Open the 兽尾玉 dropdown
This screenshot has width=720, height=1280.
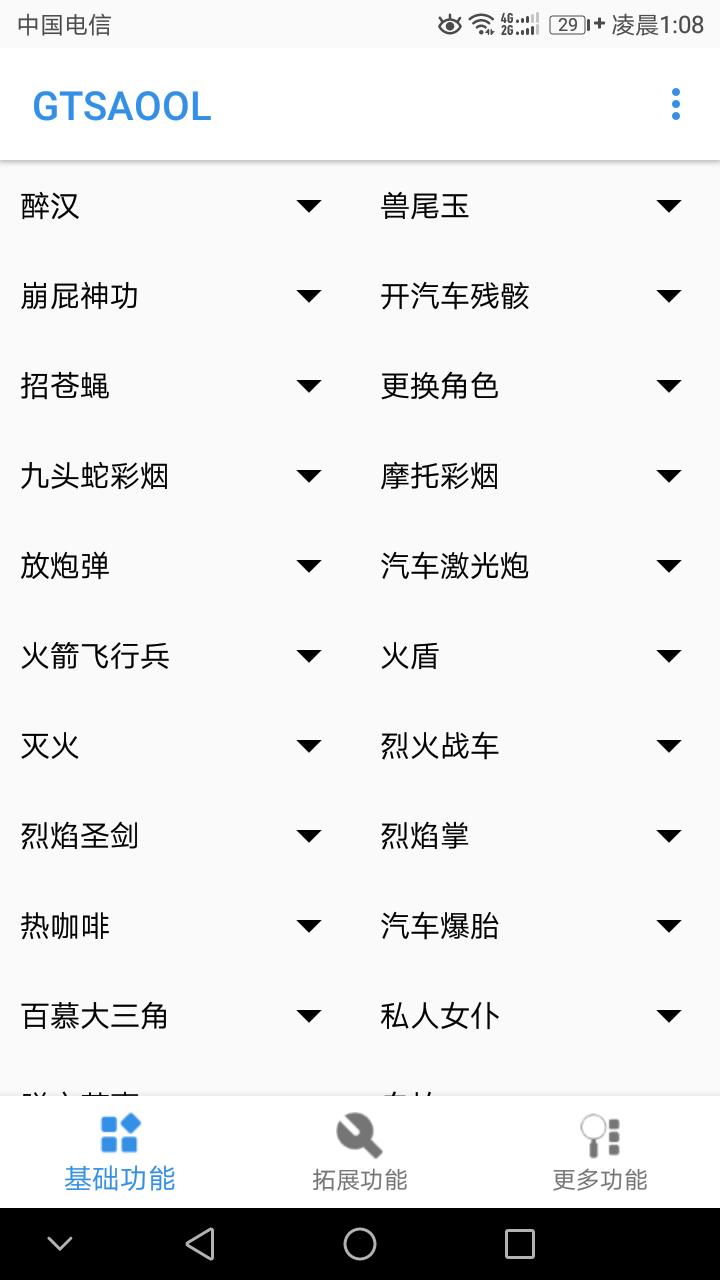click(531, 206)
